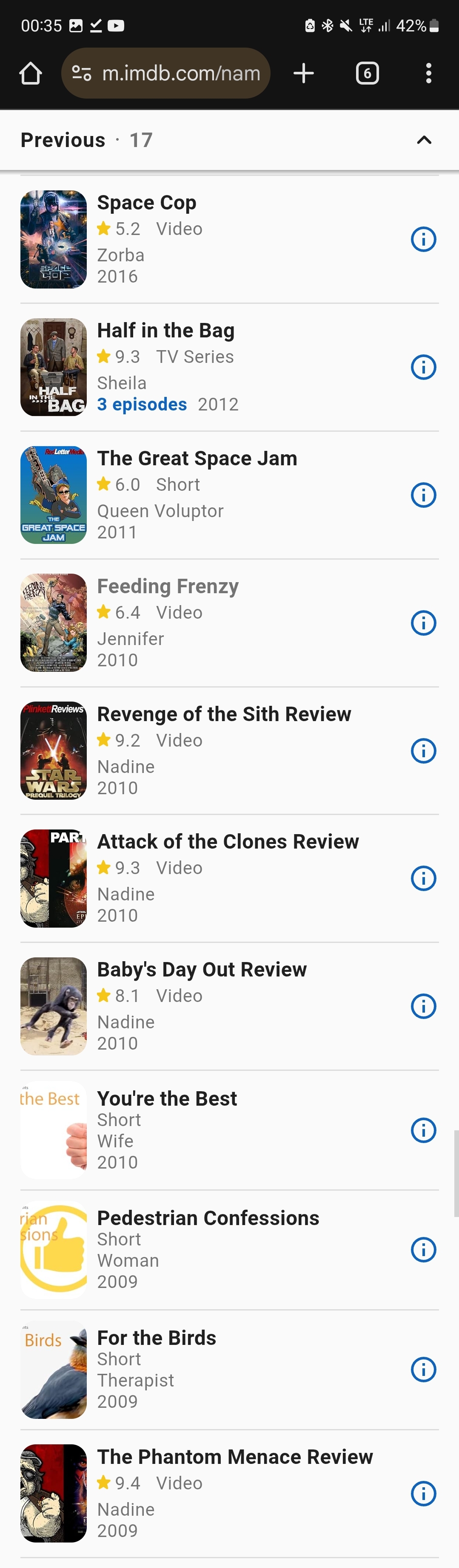Open Pedestrian Confessions short
This screenshot has height=1568, width=459.
click(208, 1218)
